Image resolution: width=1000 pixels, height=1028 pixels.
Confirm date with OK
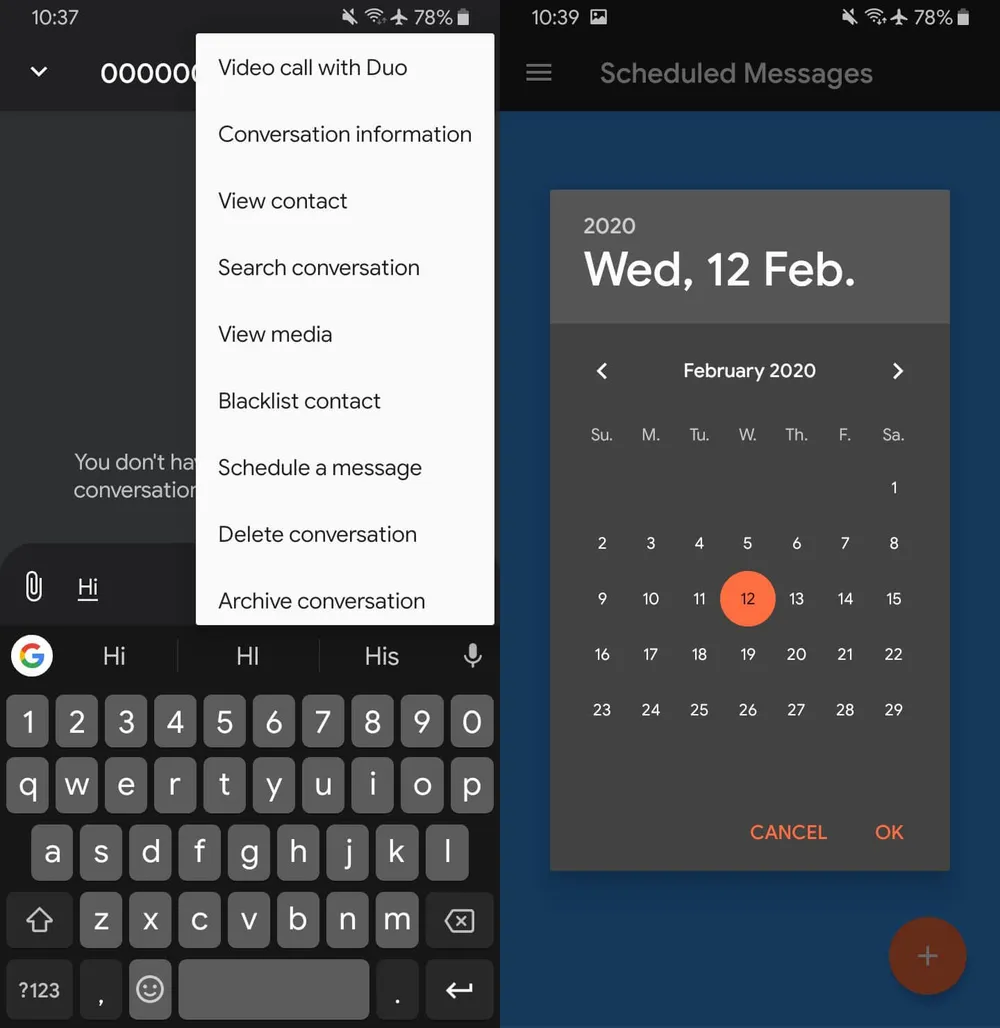pos(889,832)
